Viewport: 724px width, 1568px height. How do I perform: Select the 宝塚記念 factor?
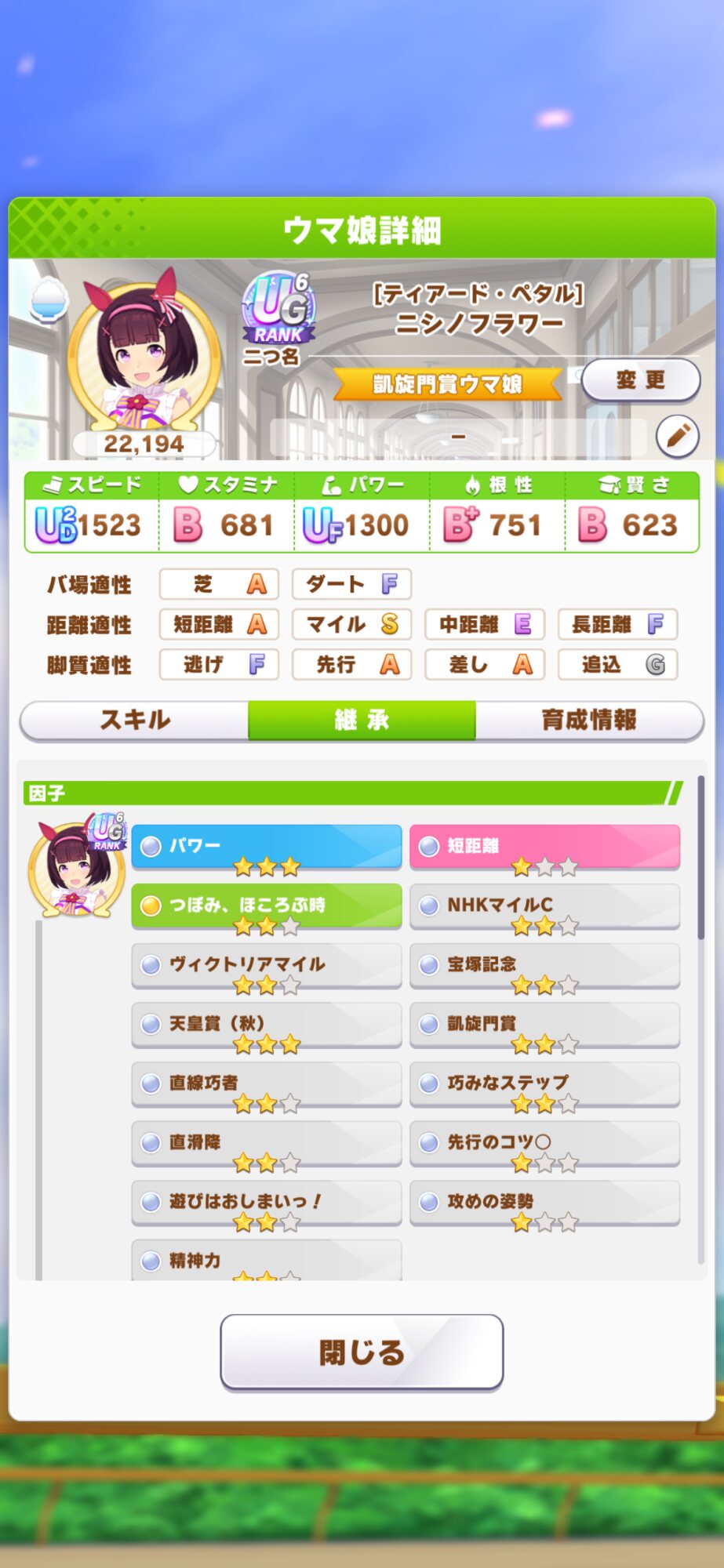[x=544, y=965]
